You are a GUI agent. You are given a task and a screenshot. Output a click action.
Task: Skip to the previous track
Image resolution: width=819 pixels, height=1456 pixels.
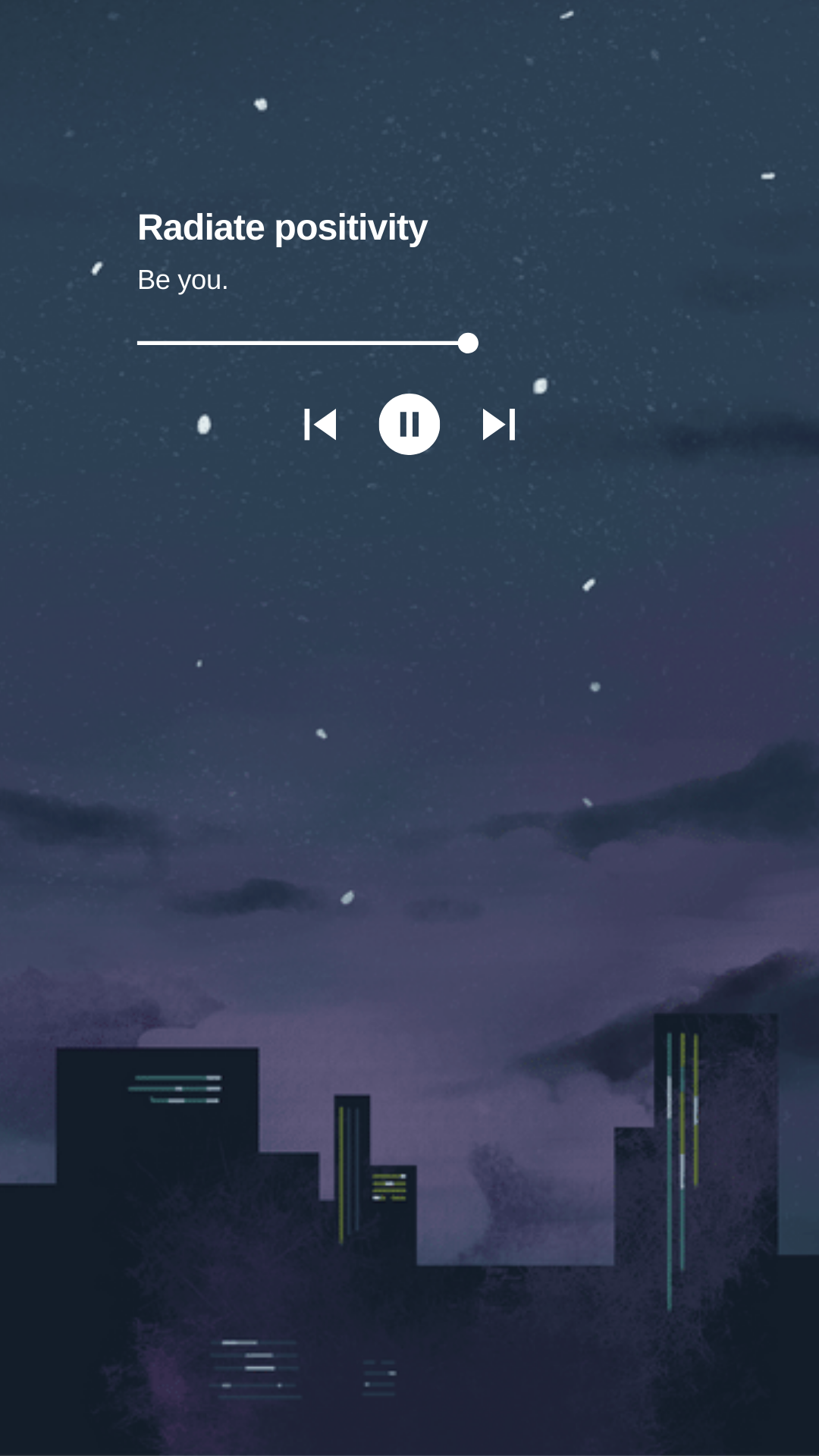coord(320,424)
